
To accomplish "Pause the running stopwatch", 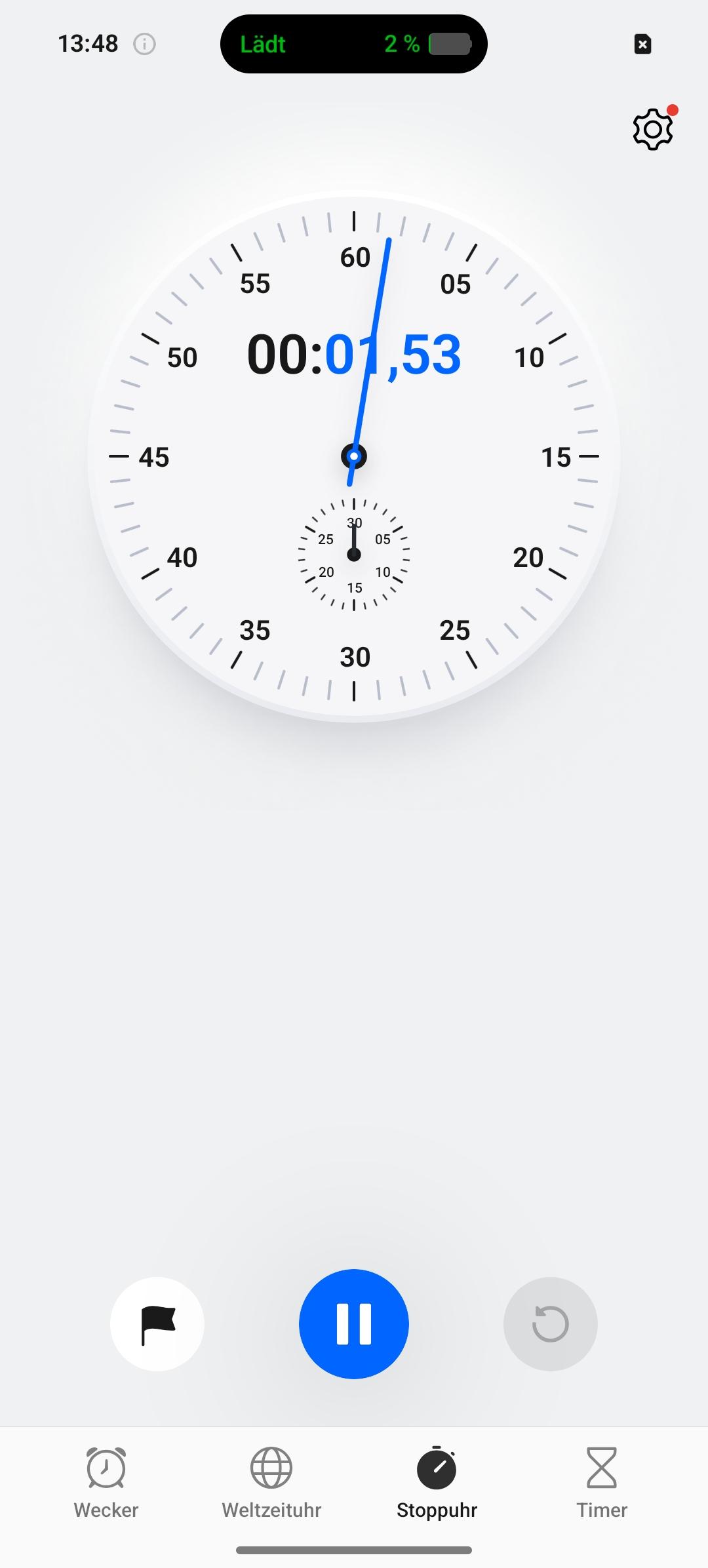I will coord(354,1323).
